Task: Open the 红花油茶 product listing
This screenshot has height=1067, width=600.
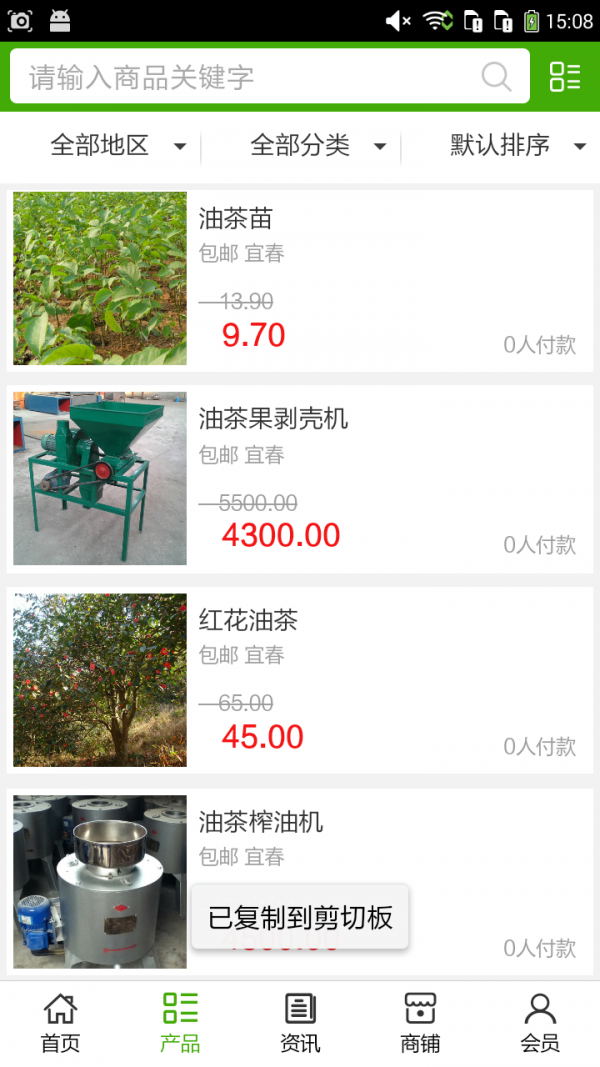Action: 300,680
